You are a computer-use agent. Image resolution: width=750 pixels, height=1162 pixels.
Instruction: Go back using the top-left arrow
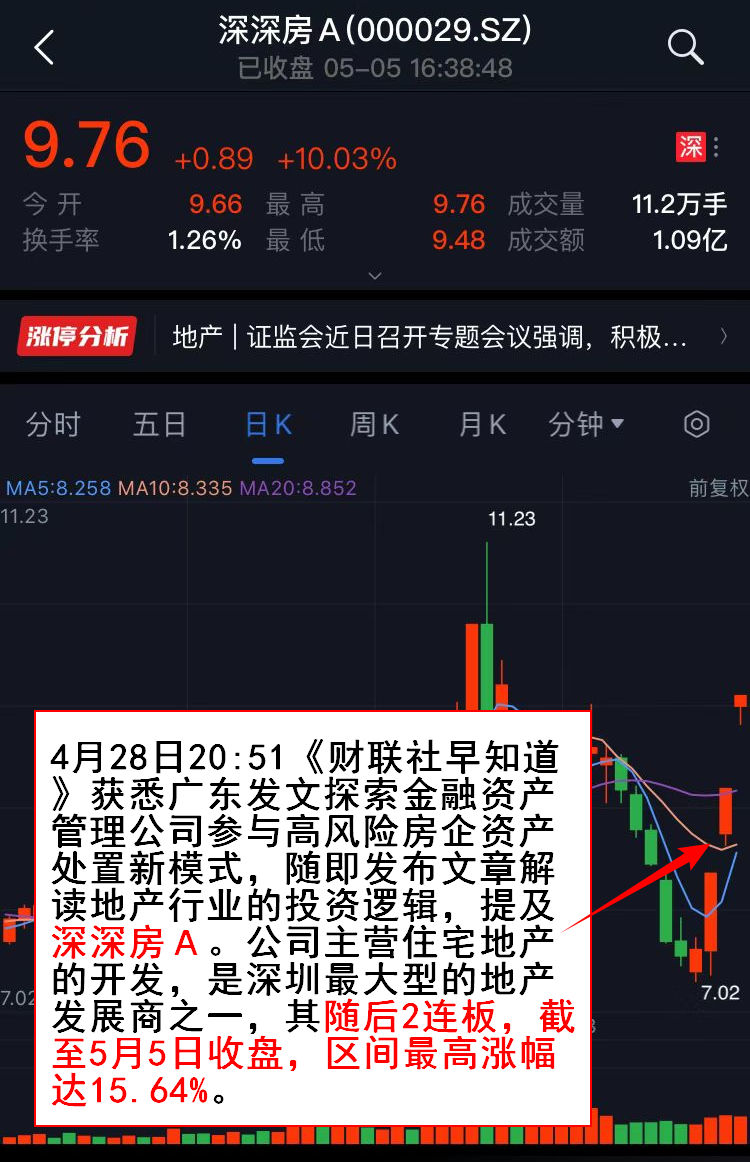tap(44, 47)
